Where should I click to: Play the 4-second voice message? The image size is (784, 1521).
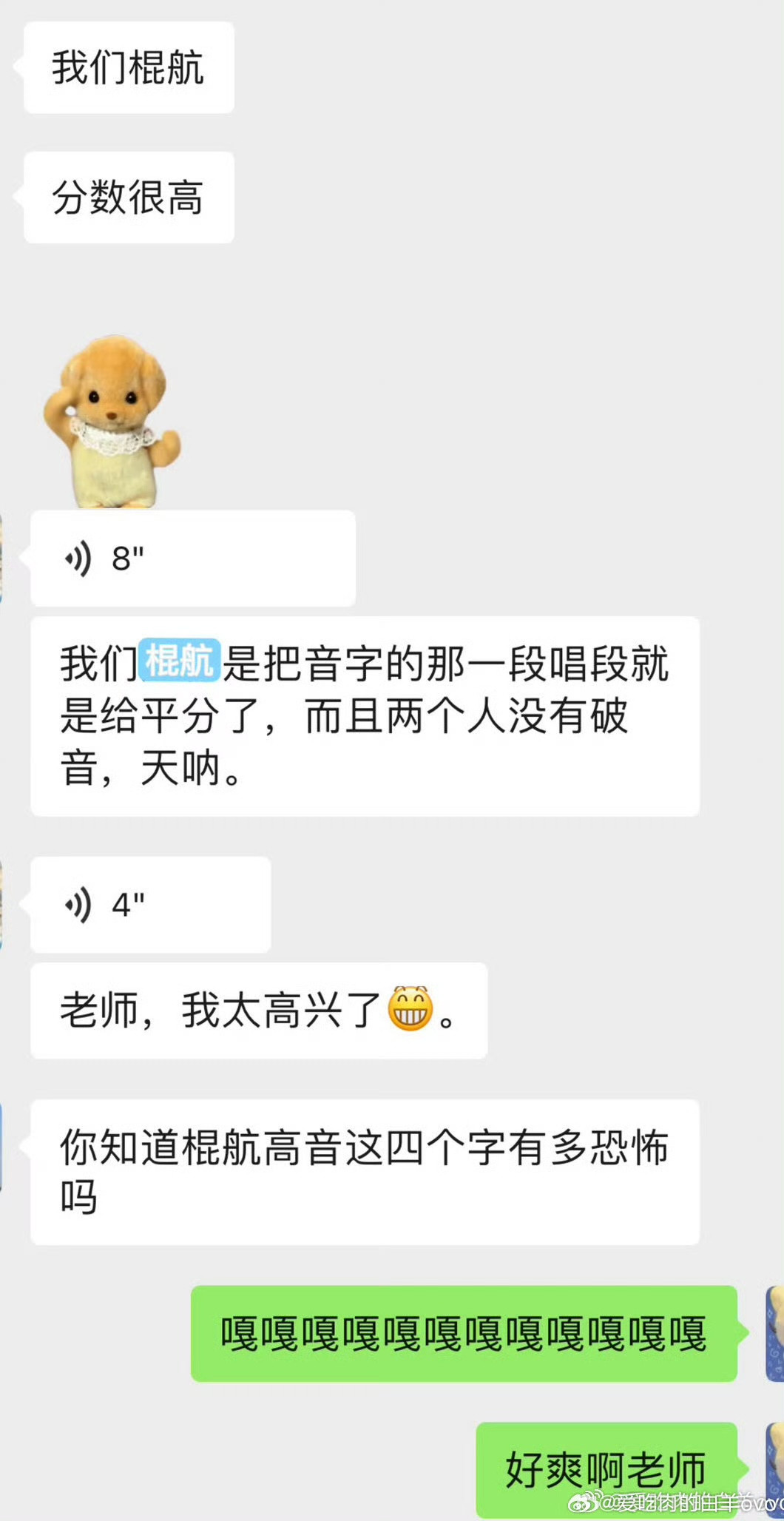[x=150, y=905]
